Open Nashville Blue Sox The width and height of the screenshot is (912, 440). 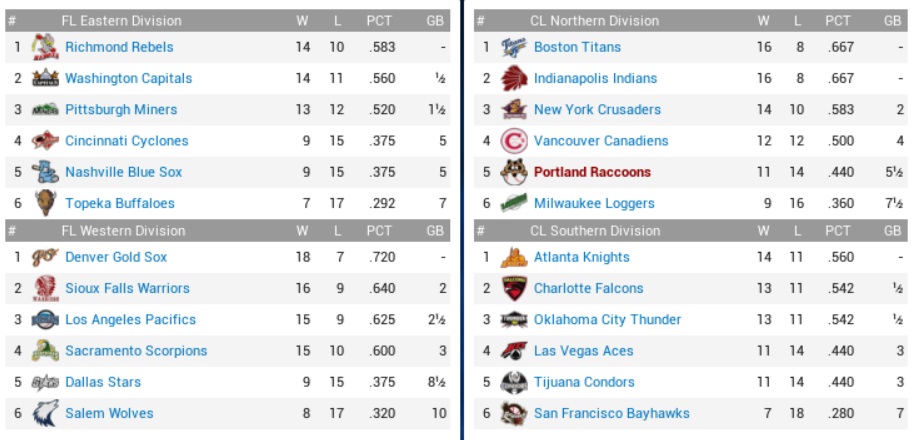[x=123, y=172]
